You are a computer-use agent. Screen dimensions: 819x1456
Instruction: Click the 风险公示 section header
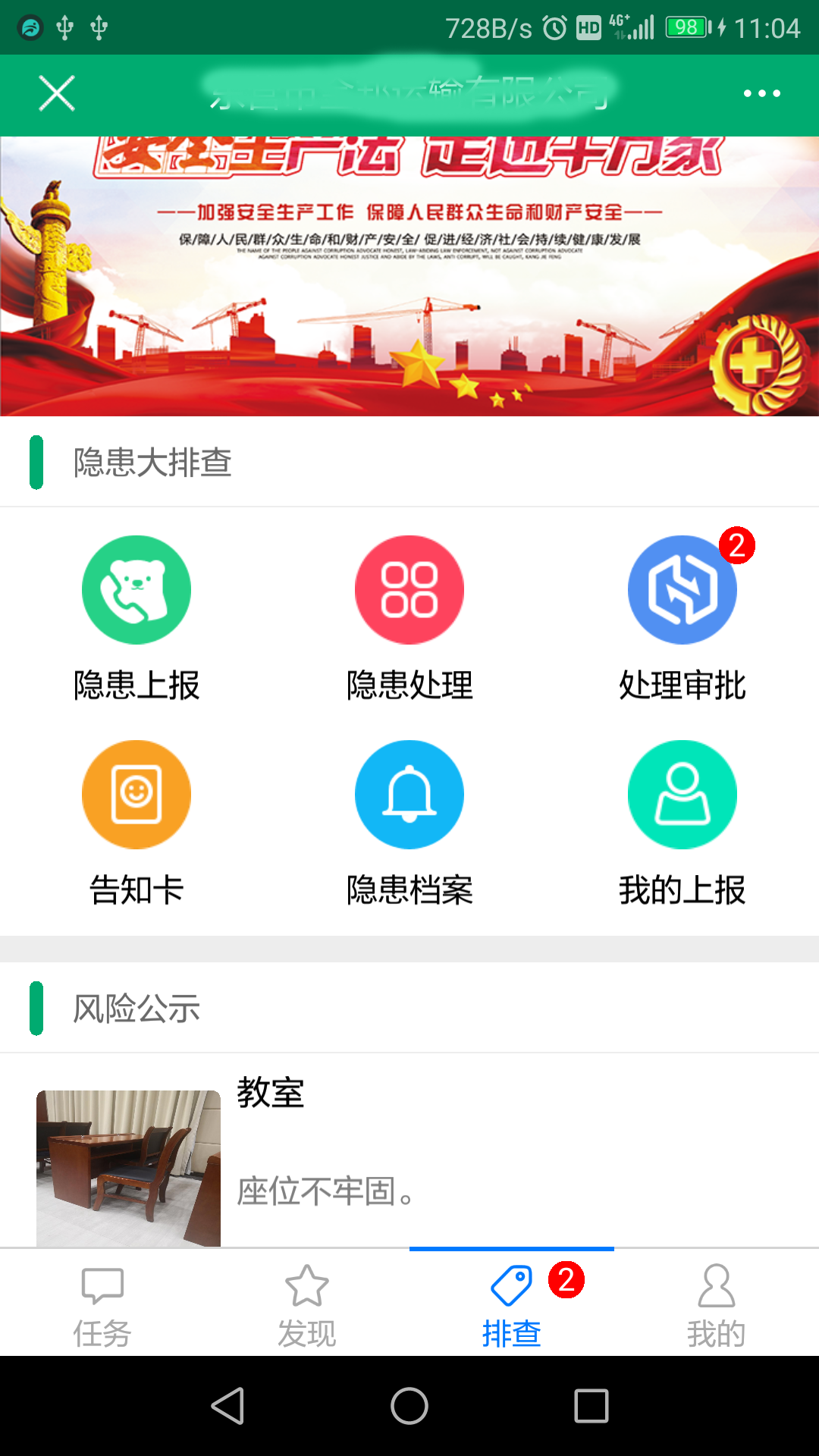(x=136, y=1008)
